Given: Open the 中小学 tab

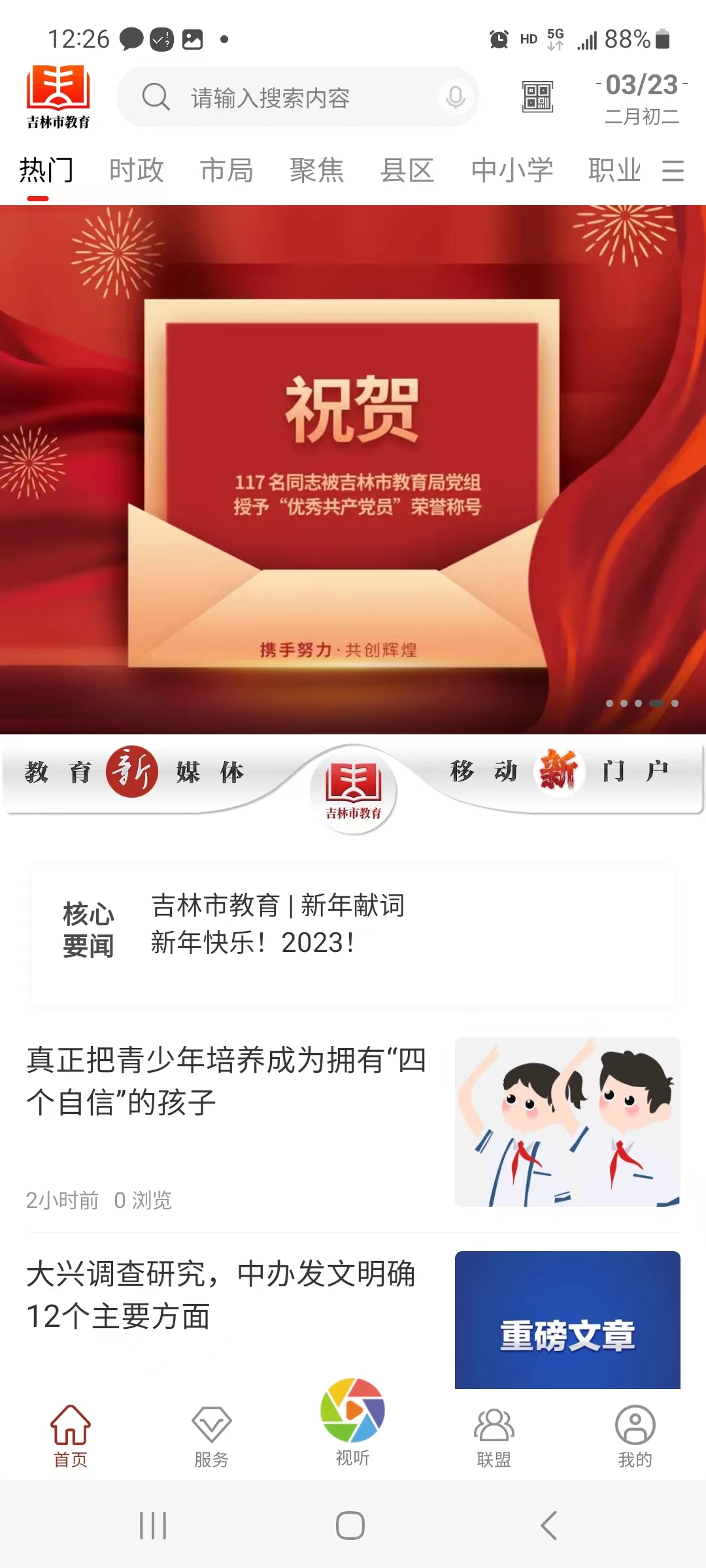Looking at the screenshot, I should [512, 171].
